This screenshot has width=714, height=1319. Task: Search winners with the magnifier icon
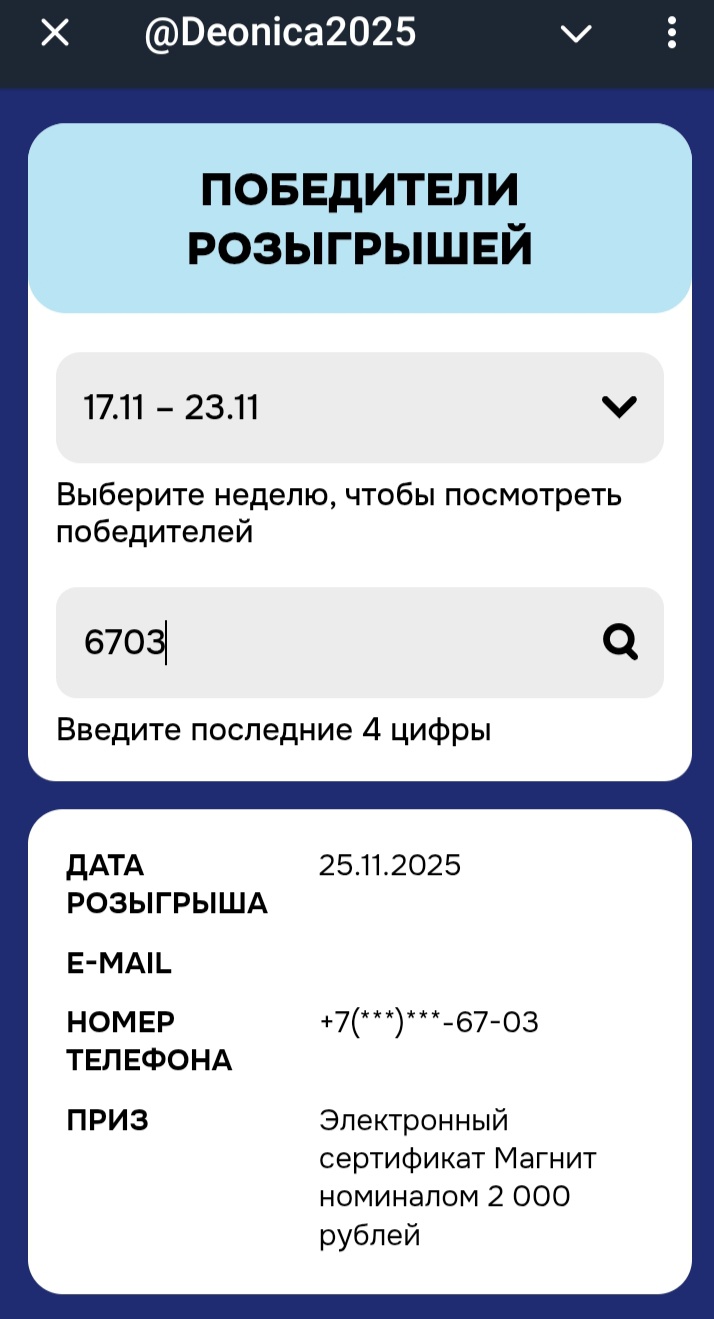pyautogui.click(x=620, y=642)
